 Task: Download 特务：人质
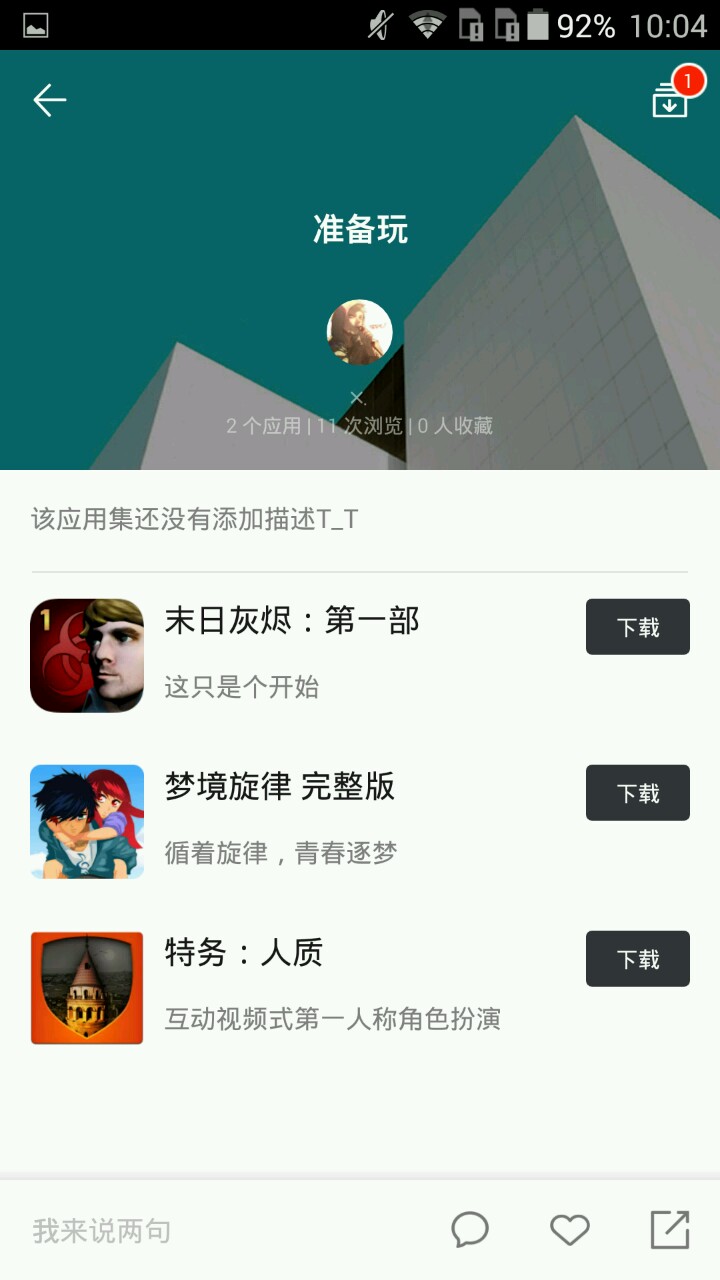(637, 959)
